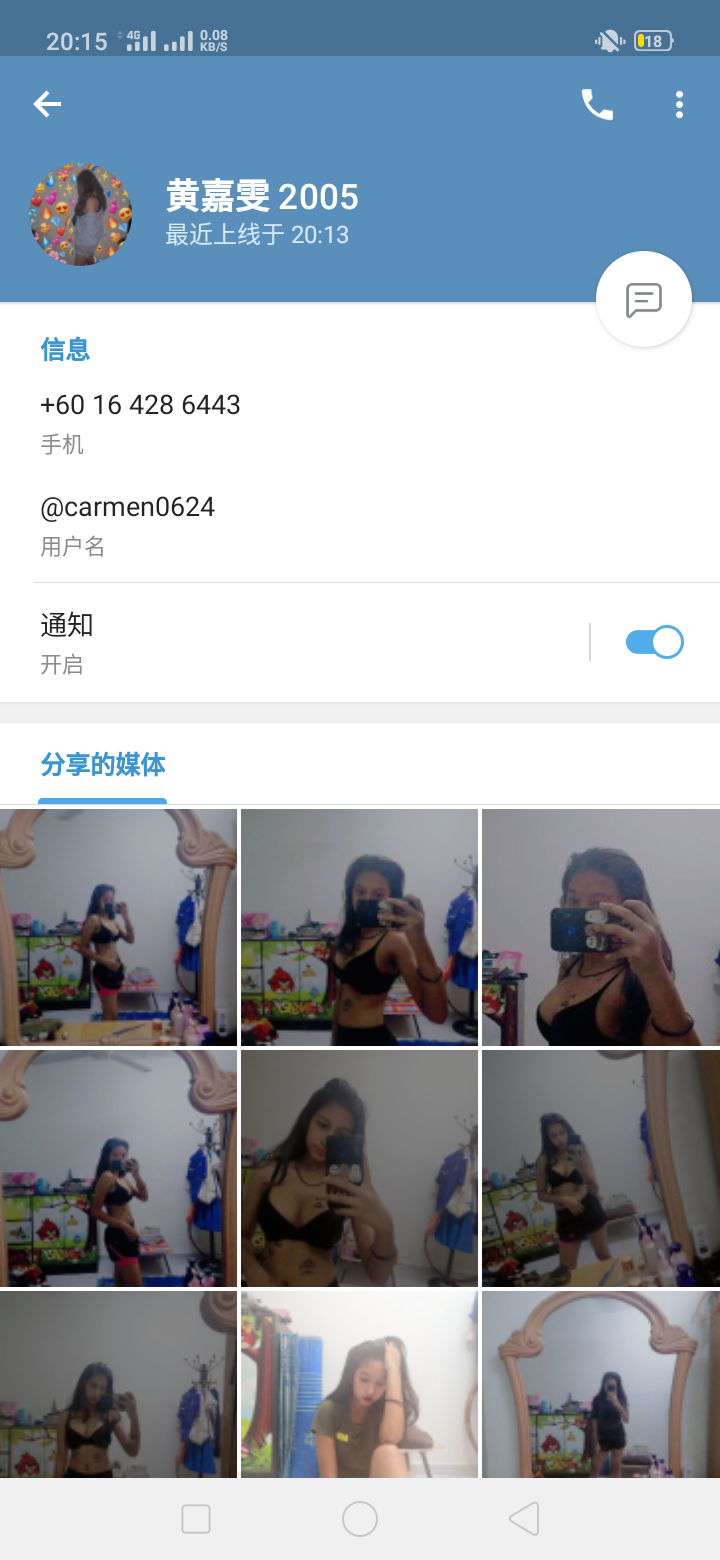The height and width of the screenshot is (1560, 720).
Task: Tap the system home button
Action: coord(360,1519)
